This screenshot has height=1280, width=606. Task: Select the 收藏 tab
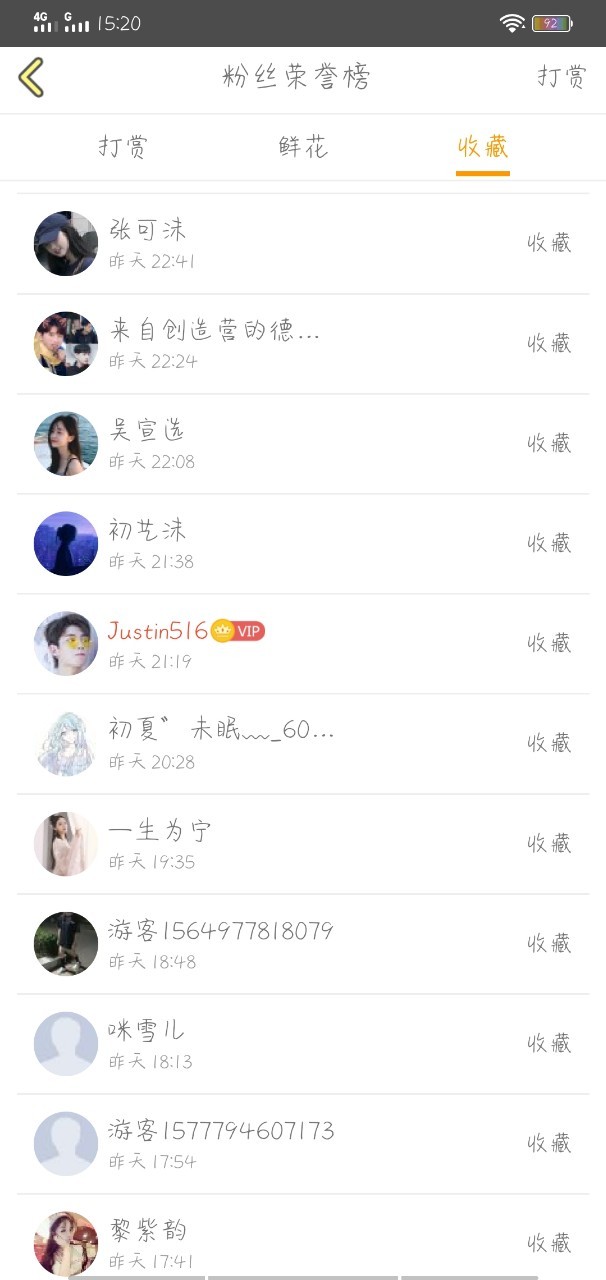483,147
